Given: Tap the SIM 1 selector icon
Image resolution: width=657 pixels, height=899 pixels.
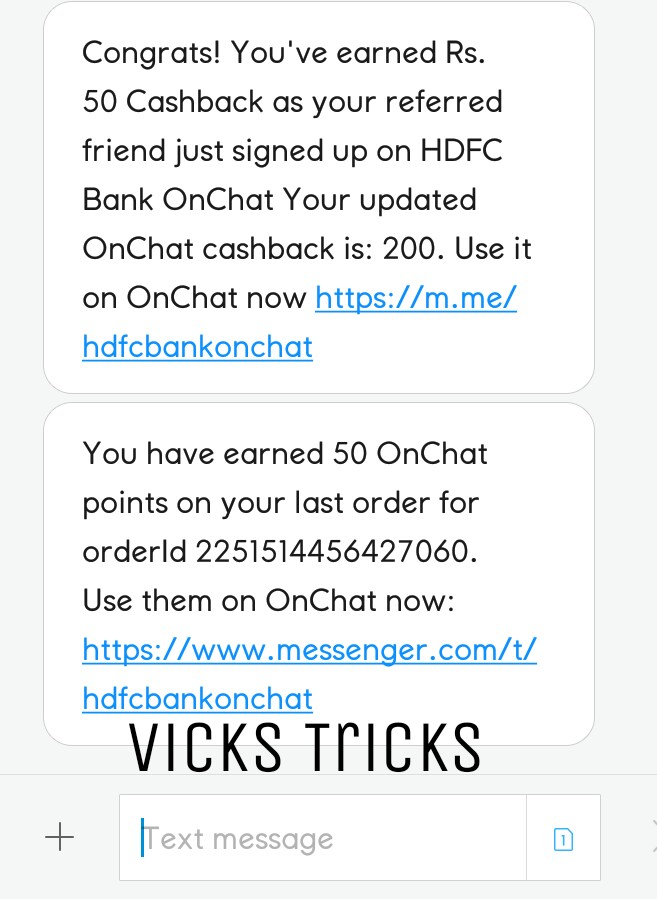Looking at the screenshot, I should point(563,839).
